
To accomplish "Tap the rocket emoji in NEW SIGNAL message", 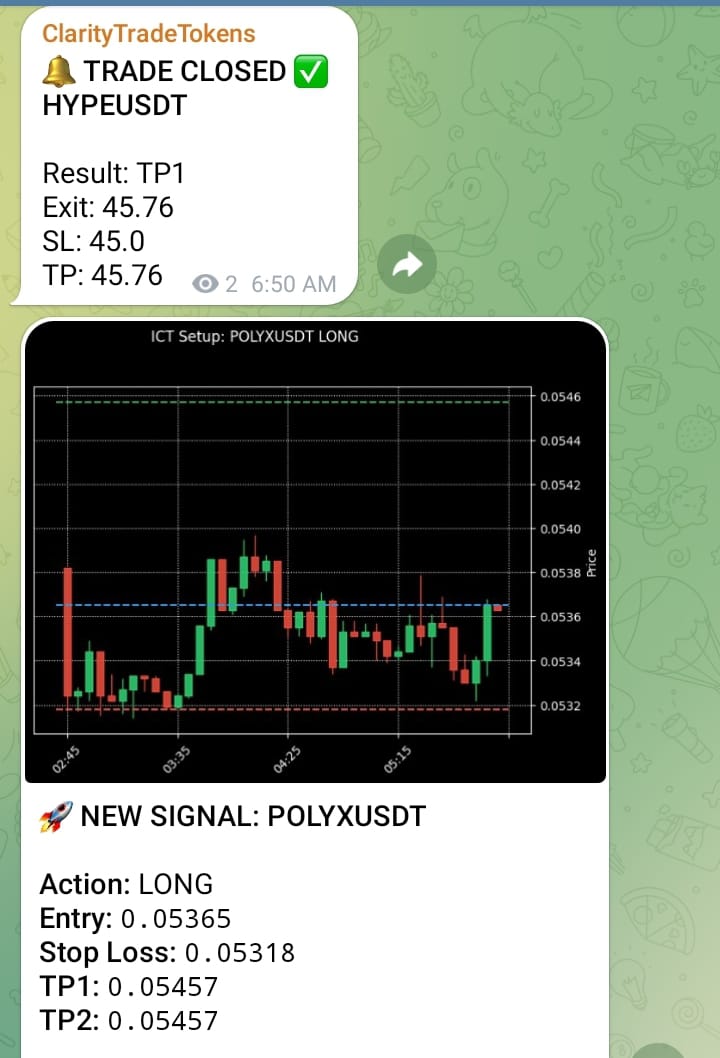I will pyautogui.click(x=55, y=816).
